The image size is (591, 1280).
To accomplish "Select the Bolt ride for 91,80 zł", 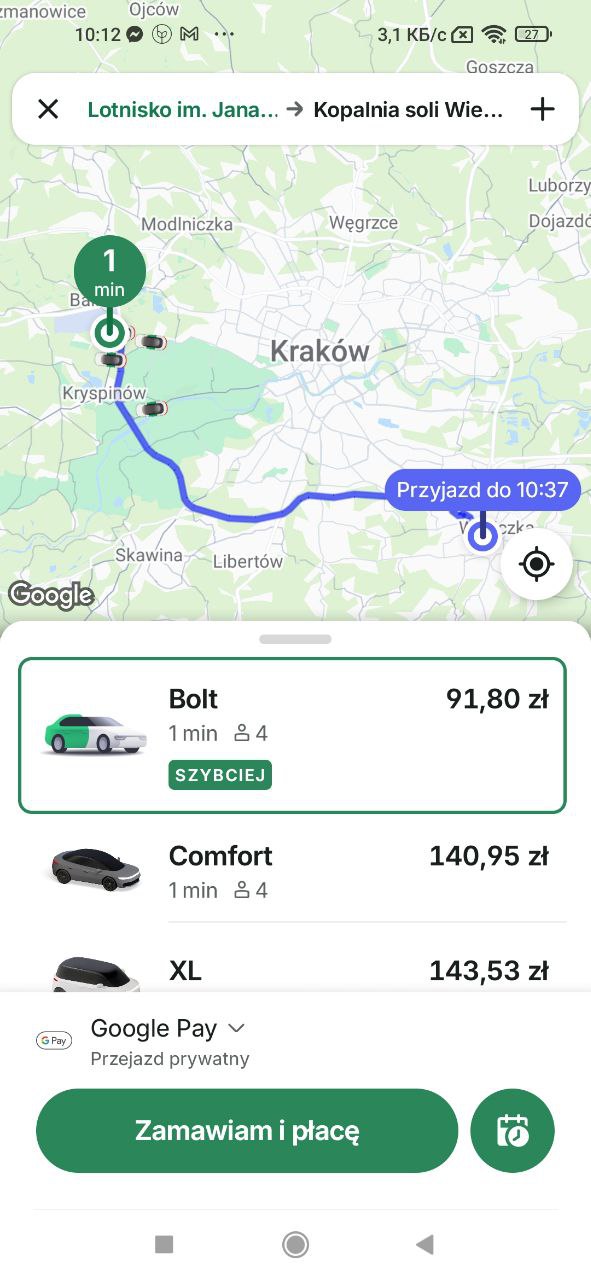I will coord(292,735).
